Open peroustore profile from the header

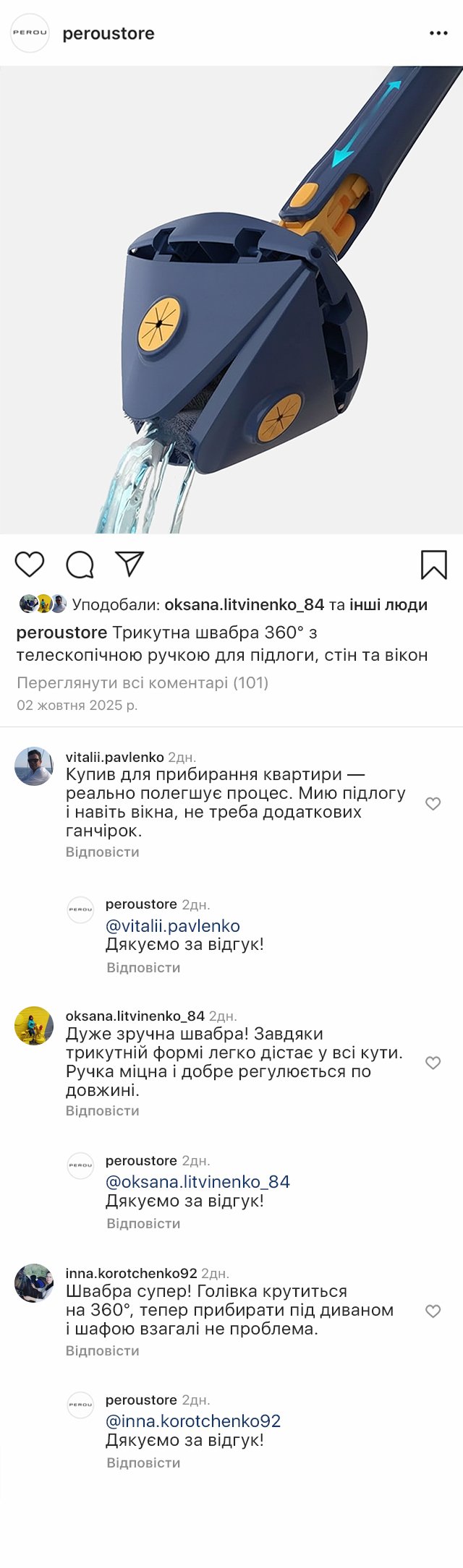108,33
